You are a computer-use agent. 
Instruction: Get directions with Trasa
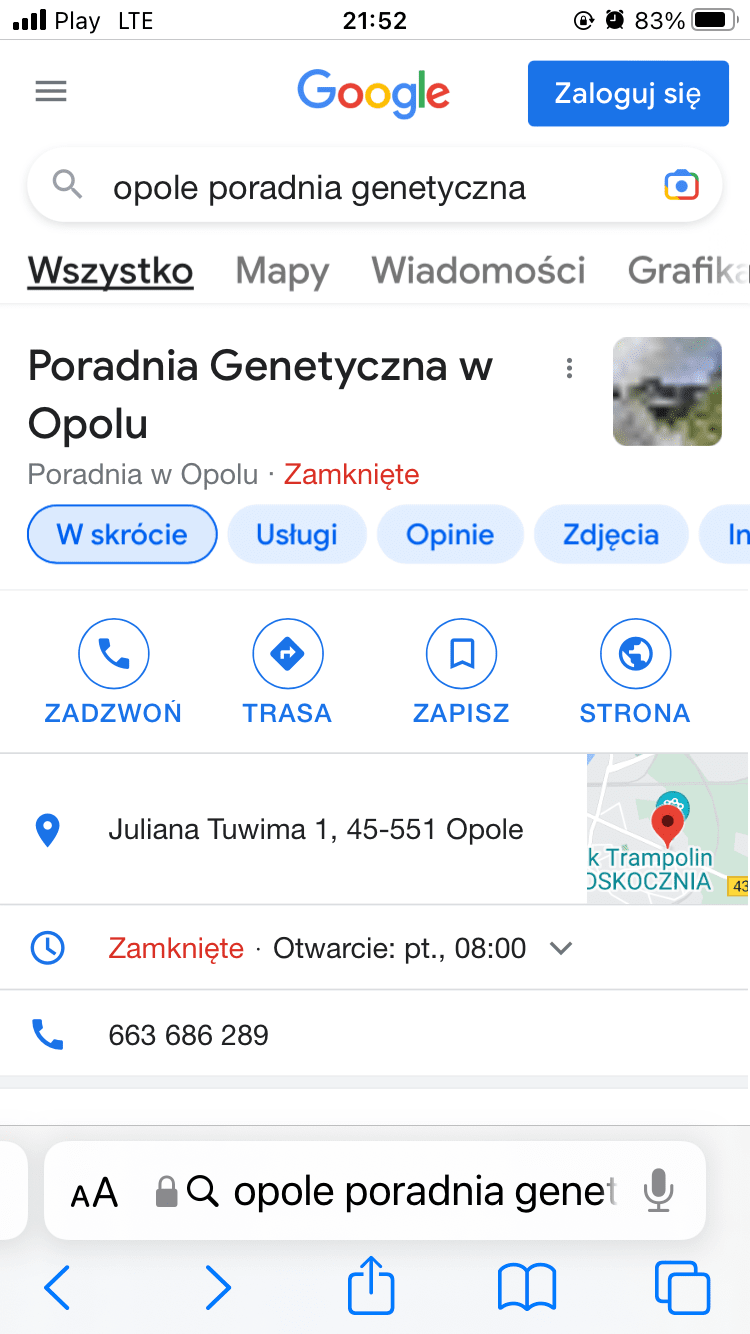(x=287, y=672)
